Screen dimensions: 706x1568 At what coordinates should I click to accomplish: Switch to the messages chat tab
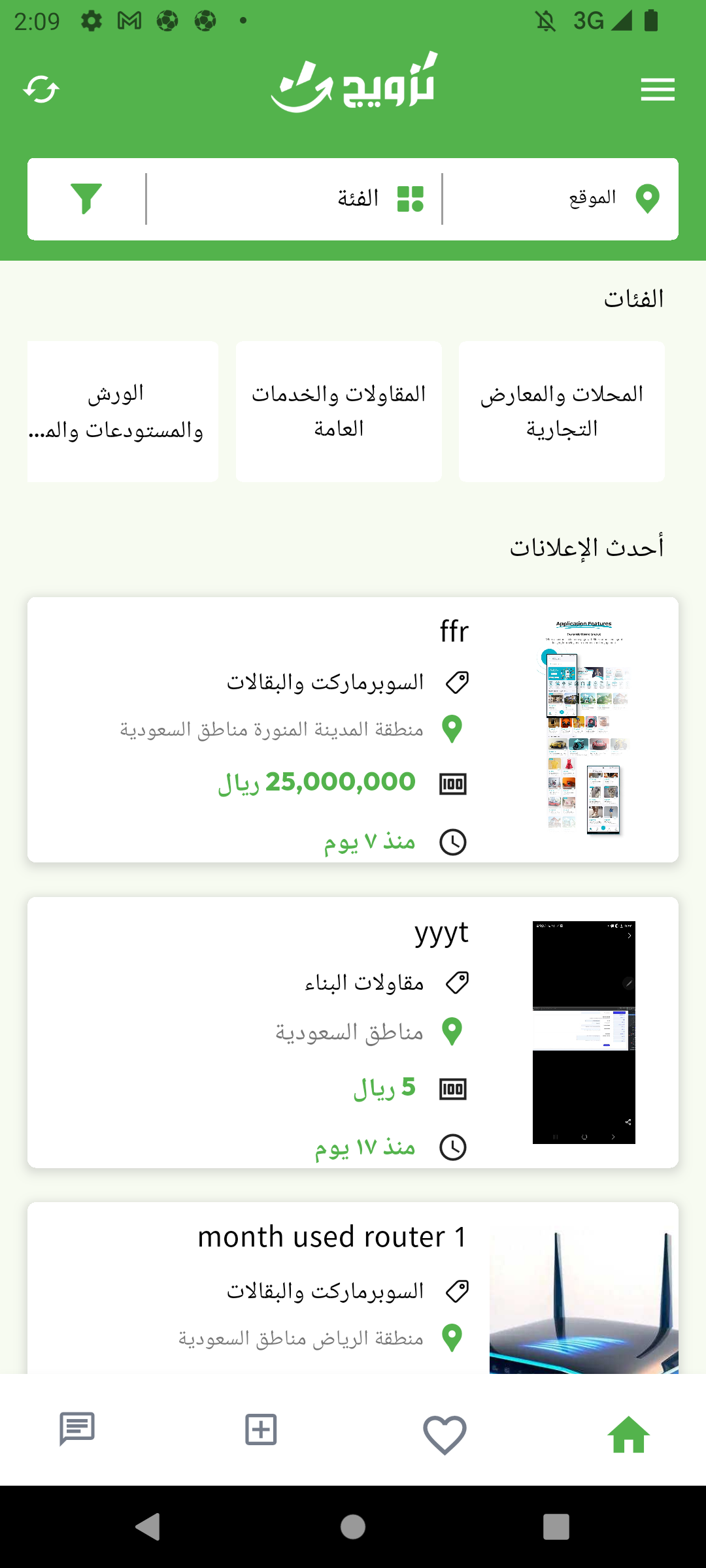tap(77, 1429)
